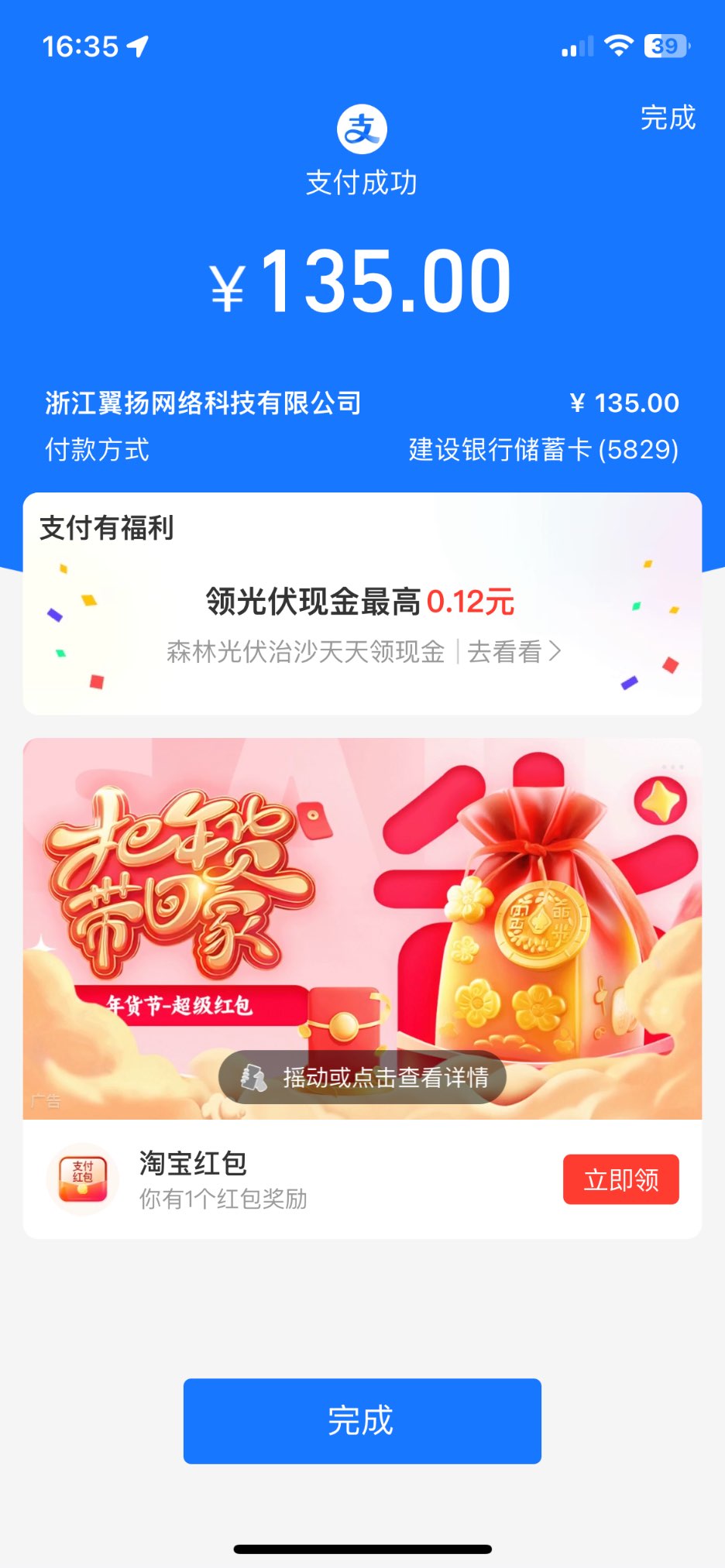The image size is (725, 1568).
Task: Tap the large blue 完成 button
Action: coord(362,1421)
